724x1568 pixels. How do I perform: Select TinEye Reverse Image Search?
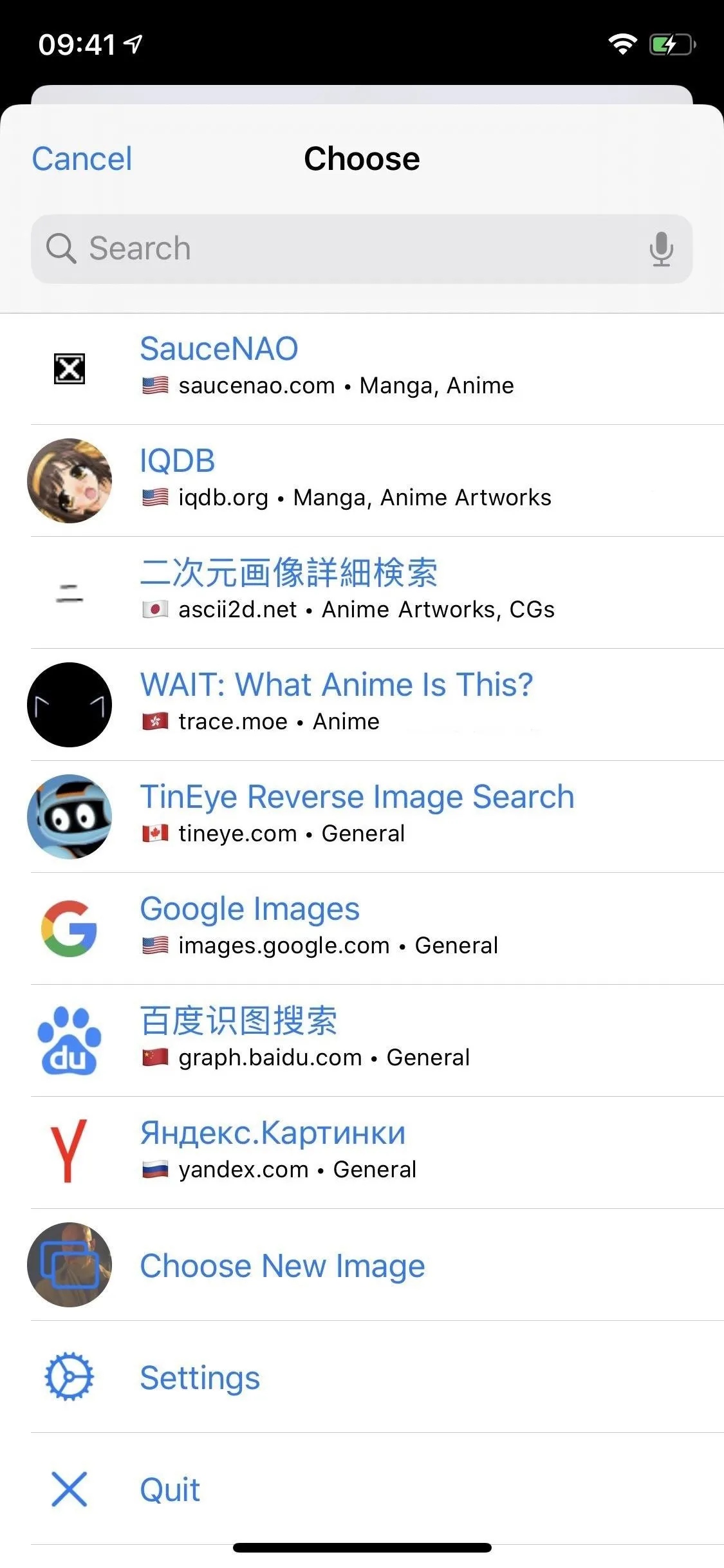click(x=362, y=817)
